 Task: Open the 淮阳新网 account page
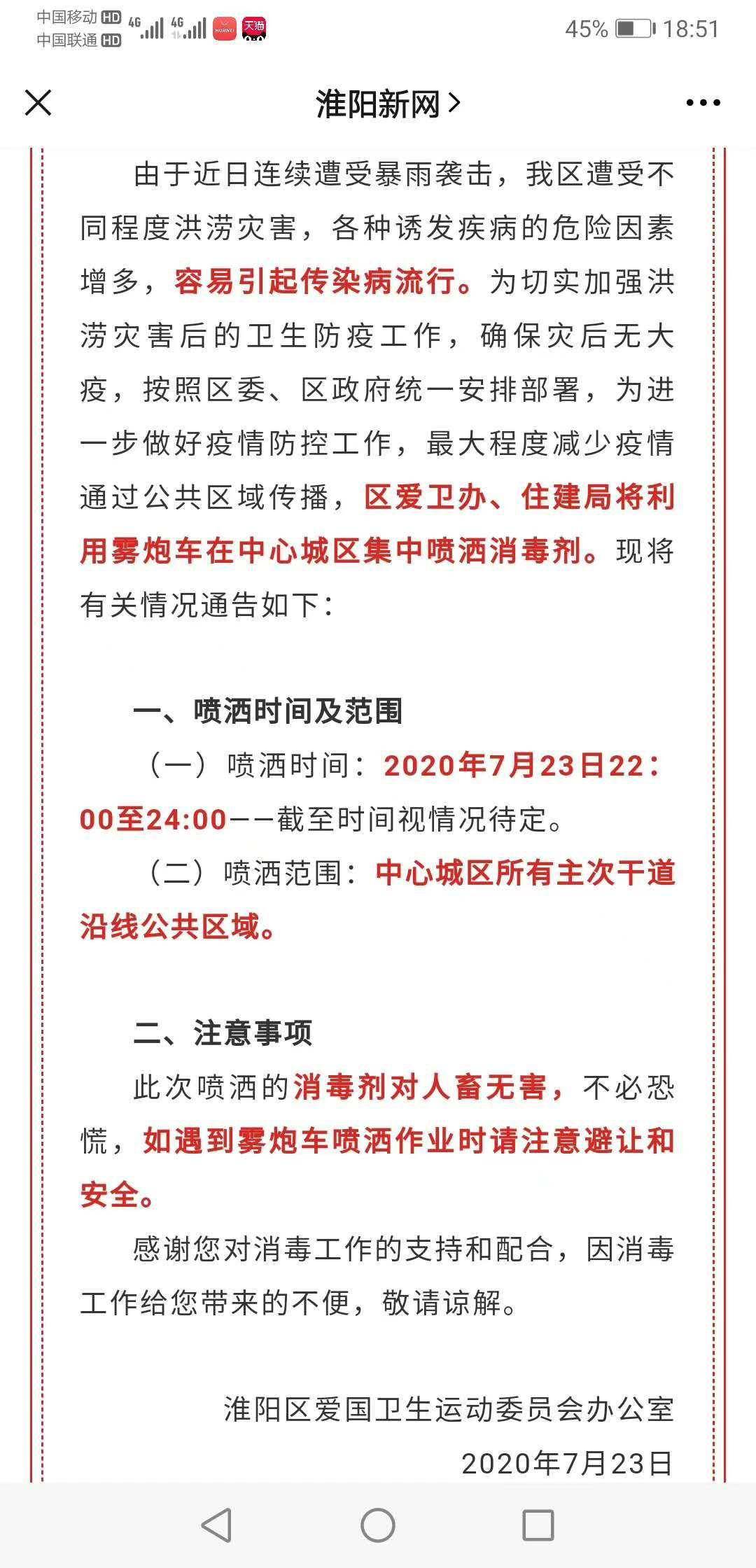coord(387,104)
